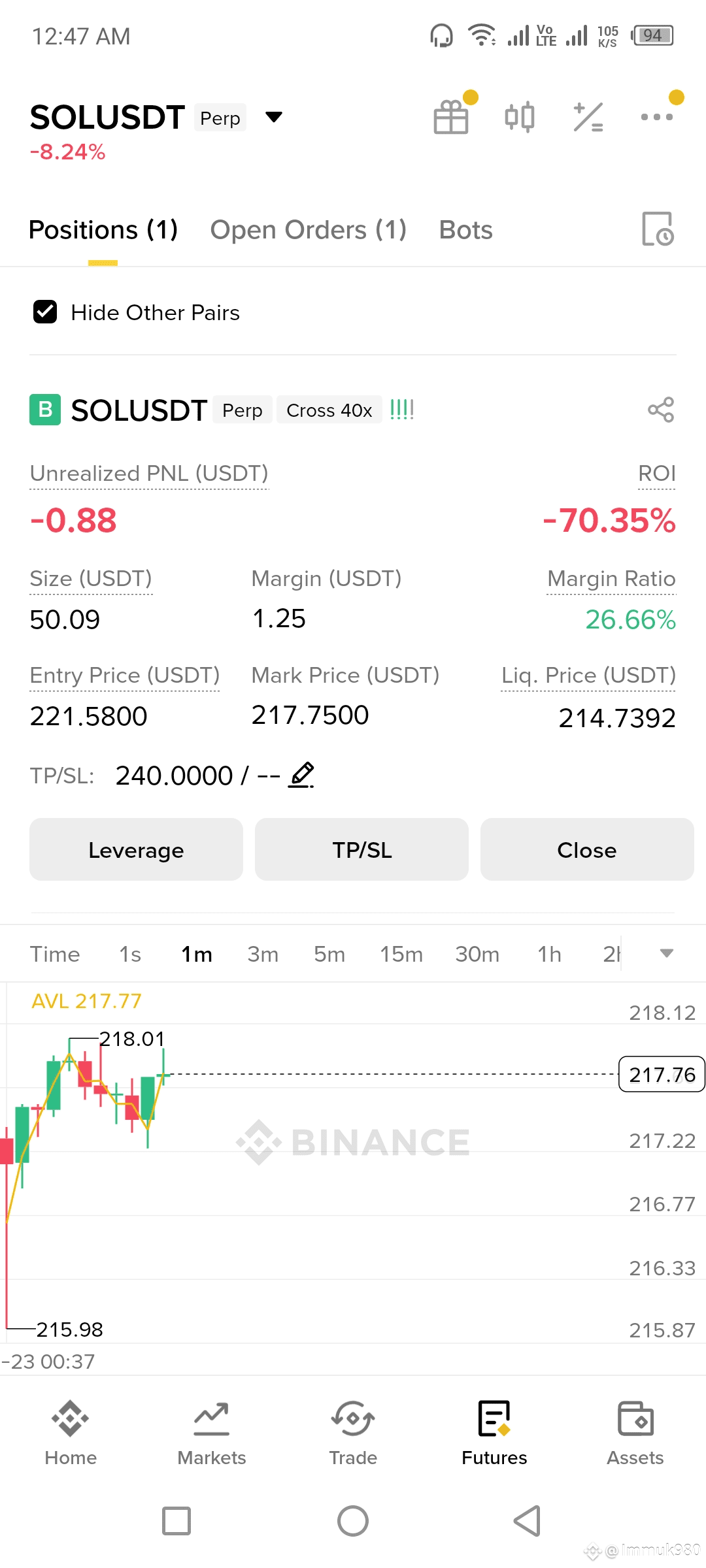Expand more chart interval options
Viewport: 706px width, 1568px height.
666,954
